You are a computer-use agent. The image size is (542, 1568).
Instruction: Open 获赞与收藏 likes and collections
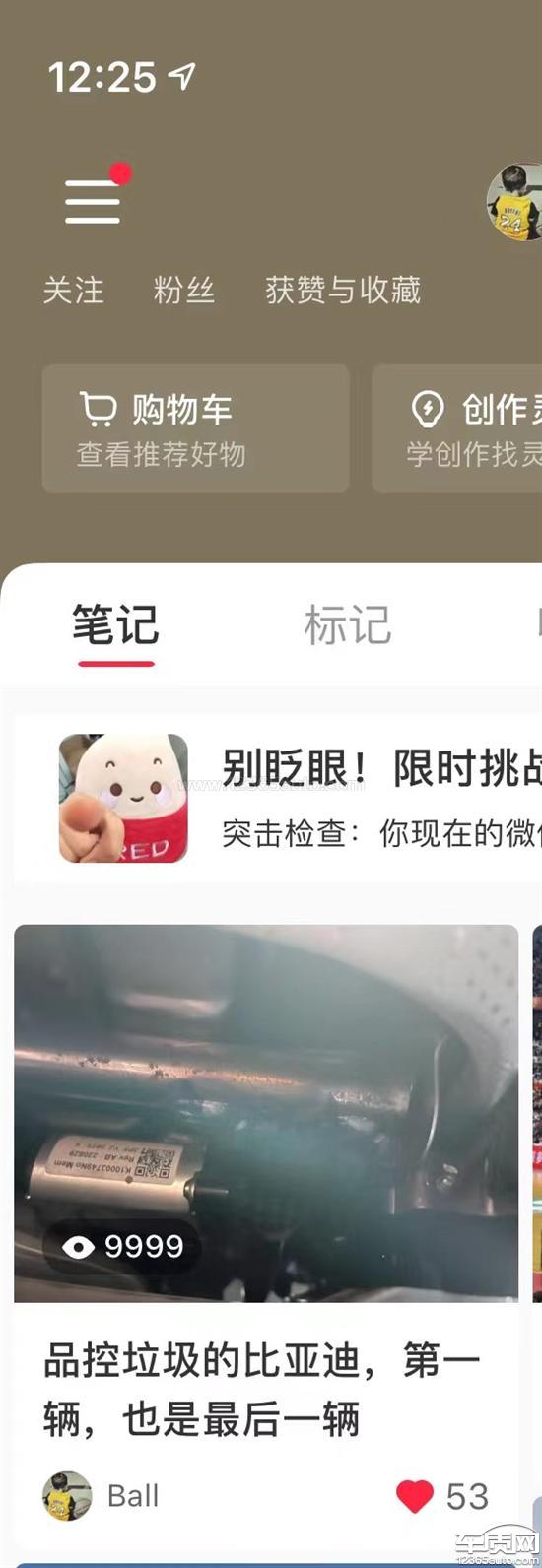tap(342, 290)
